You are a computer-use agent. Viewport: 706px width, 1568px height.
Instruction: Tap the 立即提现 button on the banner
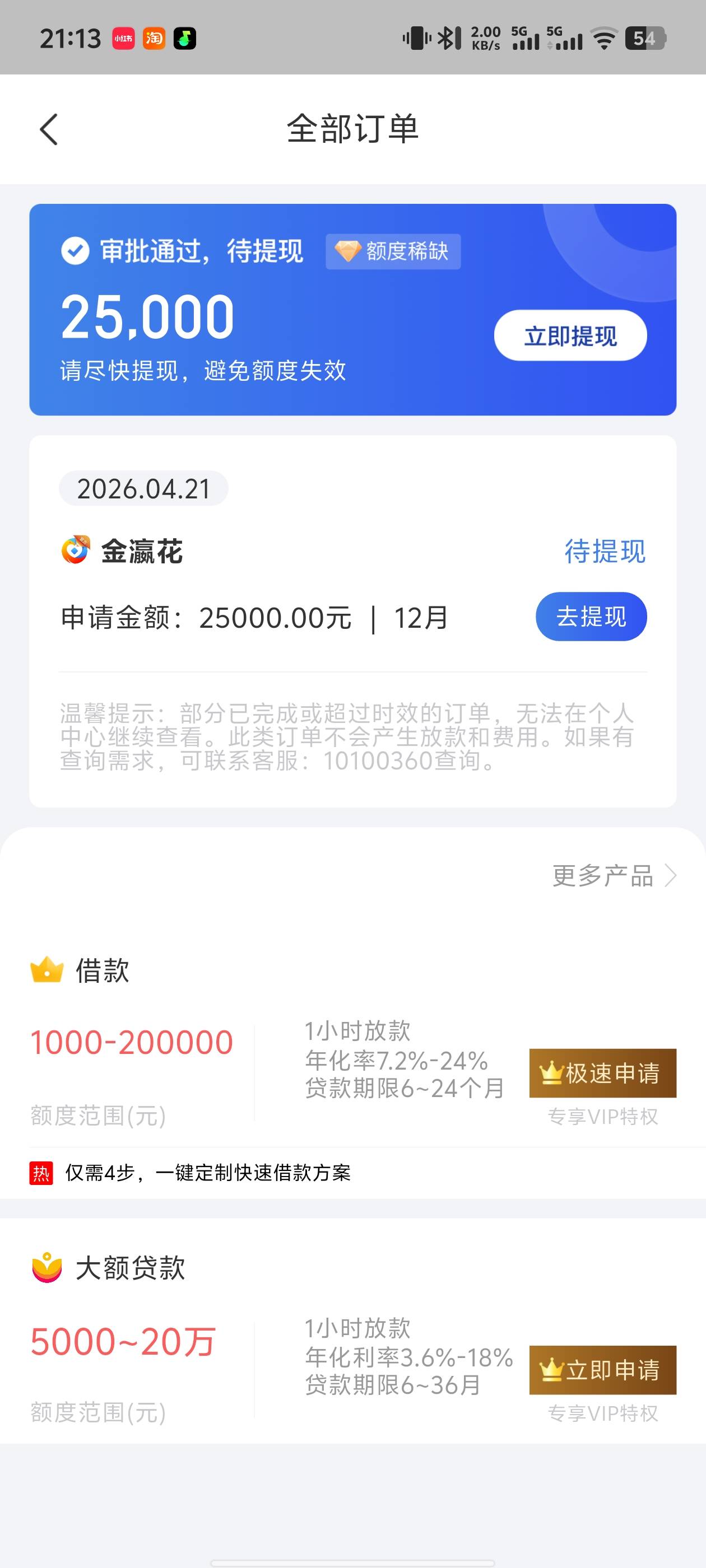(570, 335)
